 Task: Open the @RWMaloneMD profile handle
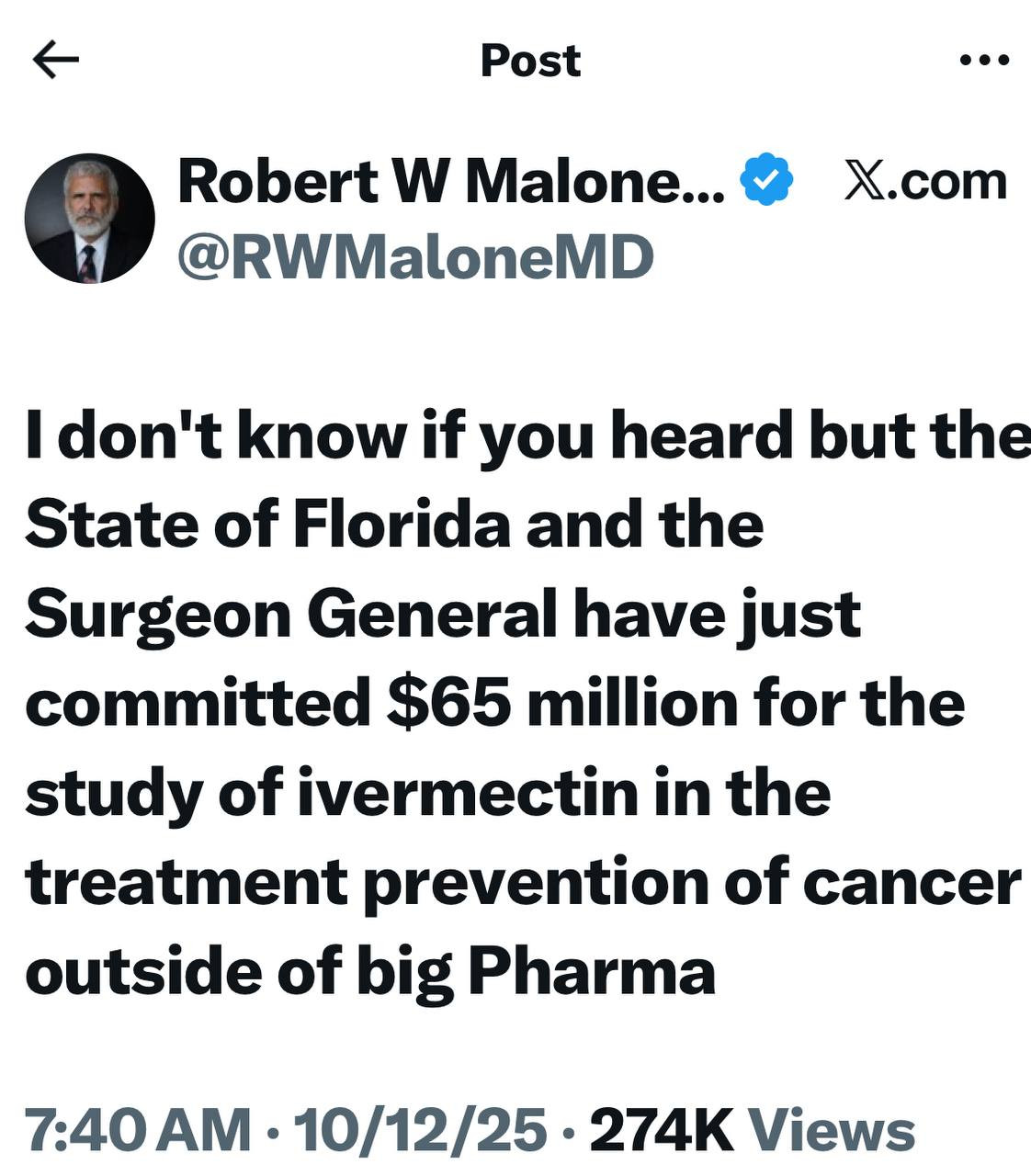(x=414, y=256)
